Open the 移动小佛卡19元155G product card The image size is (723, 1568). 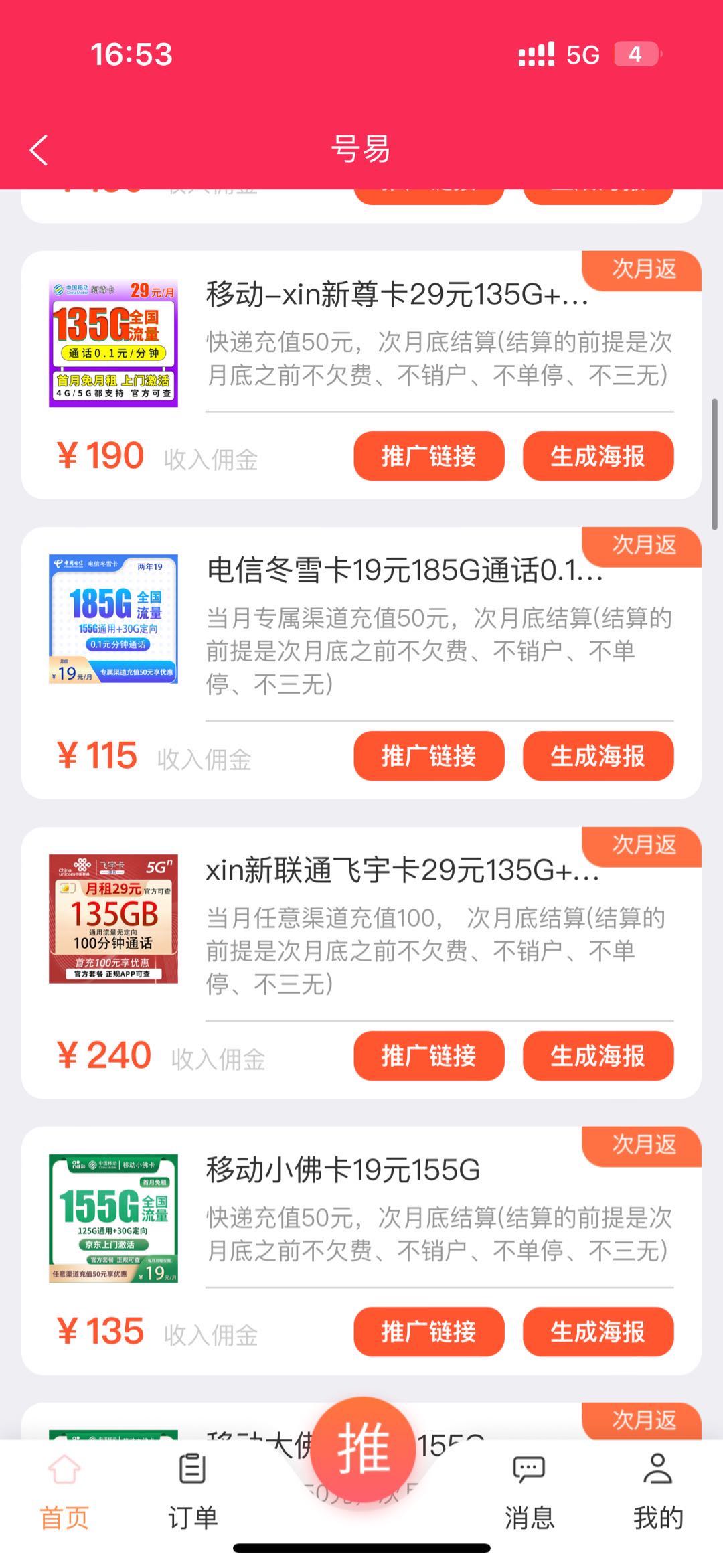(x=342, y=1170)
